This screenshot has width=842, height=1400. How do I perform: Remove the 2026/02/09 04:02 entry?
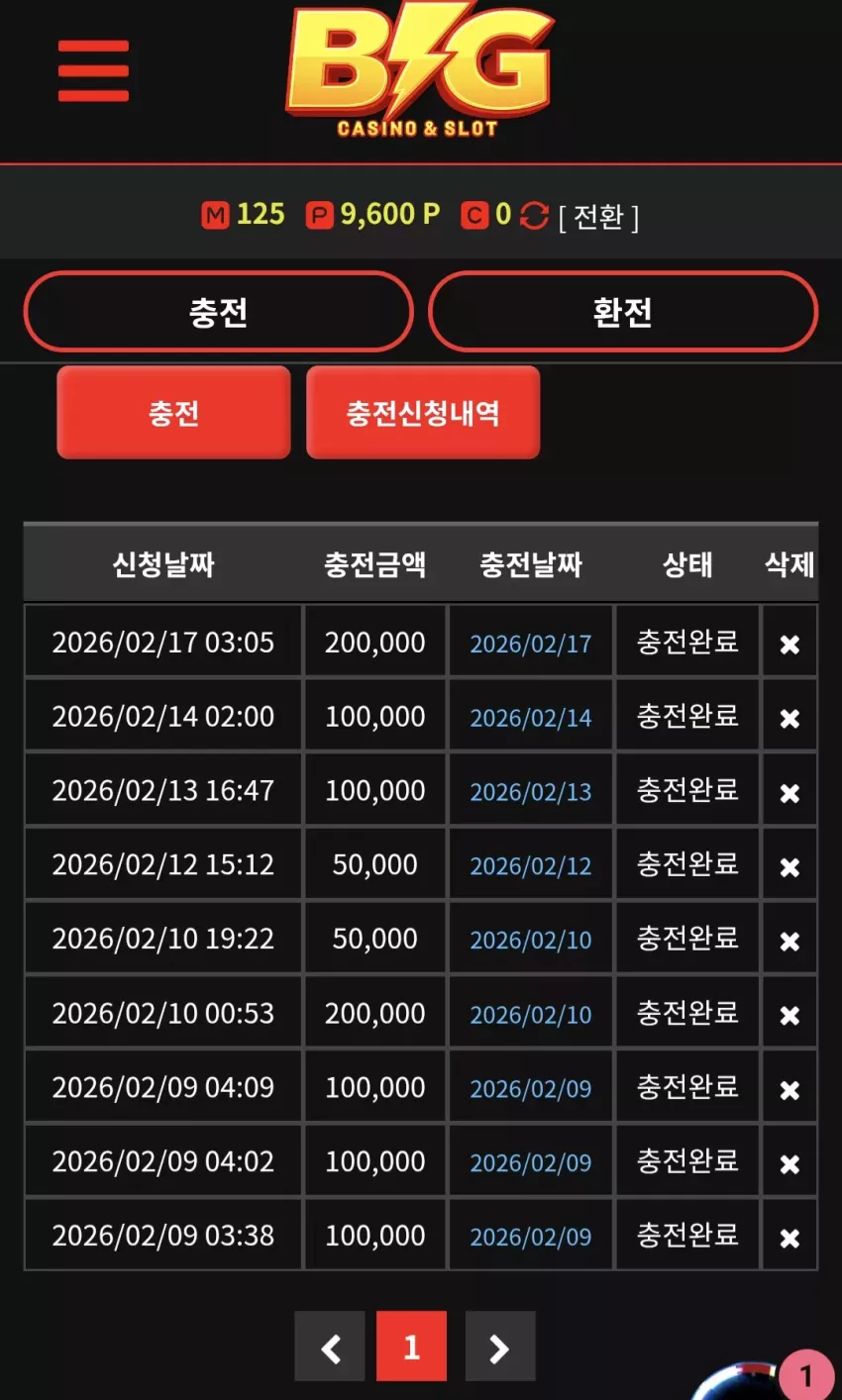(789, 1164)
